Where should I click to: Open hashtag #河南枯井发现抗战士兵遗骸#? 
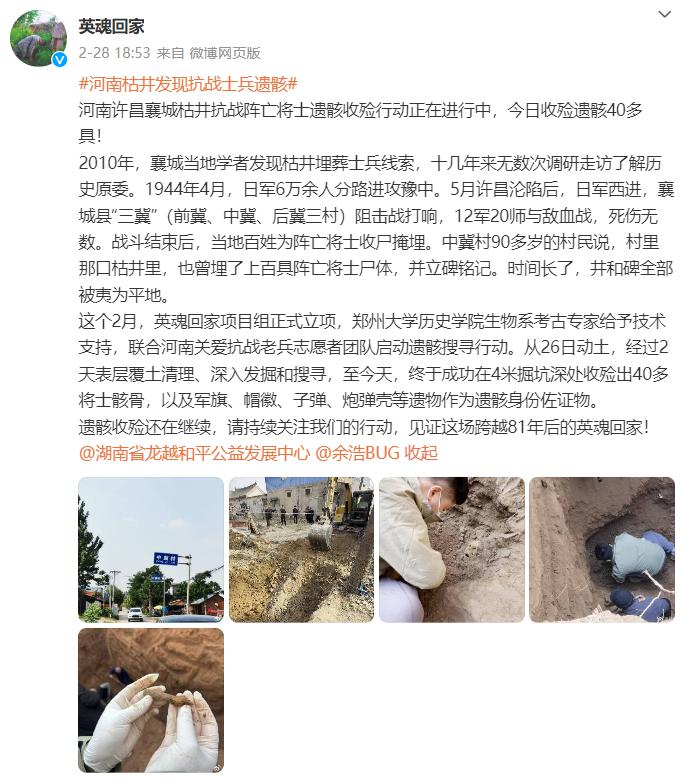[x=188, y=84]
